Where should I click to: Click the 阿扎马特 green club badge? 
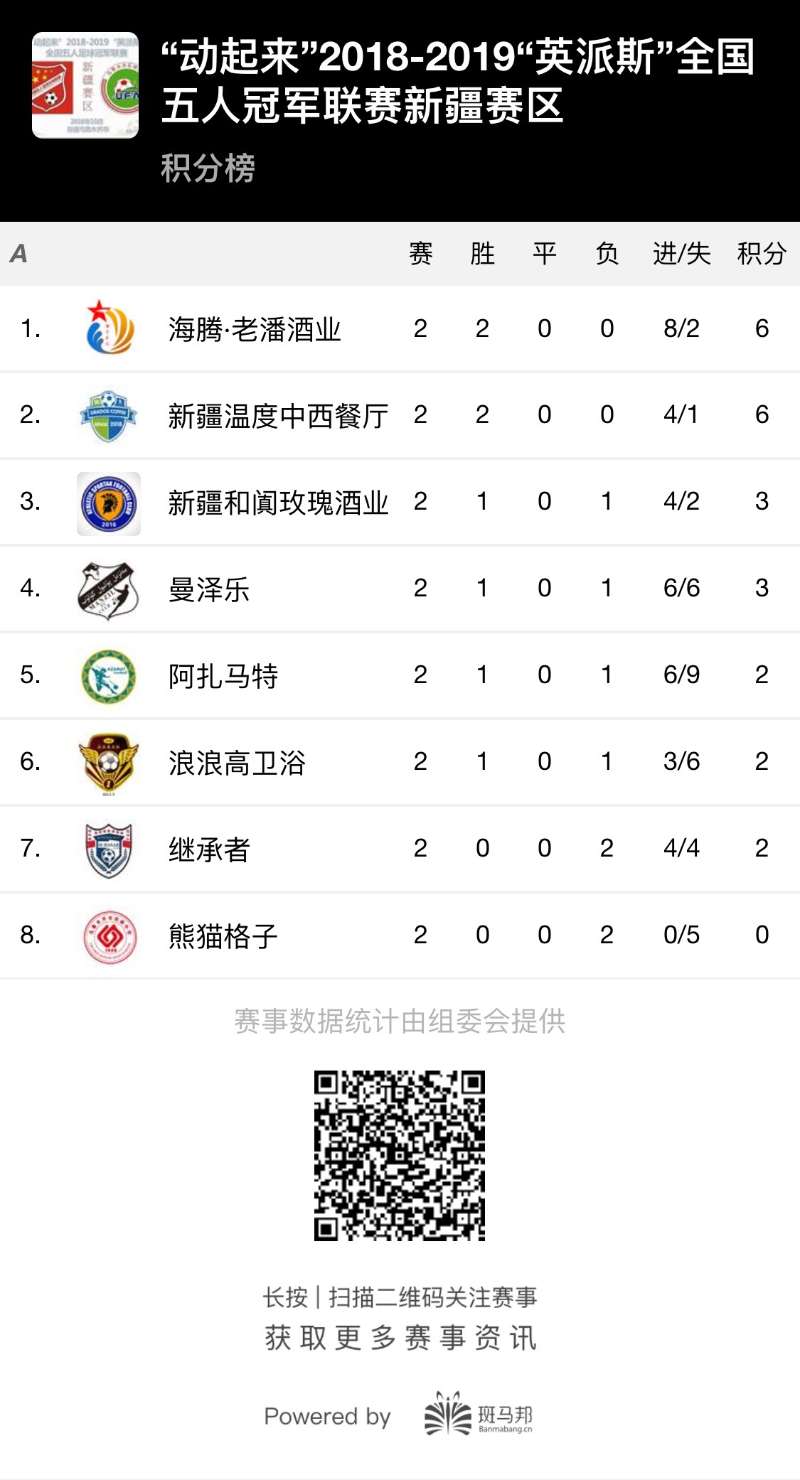(108, 676)
